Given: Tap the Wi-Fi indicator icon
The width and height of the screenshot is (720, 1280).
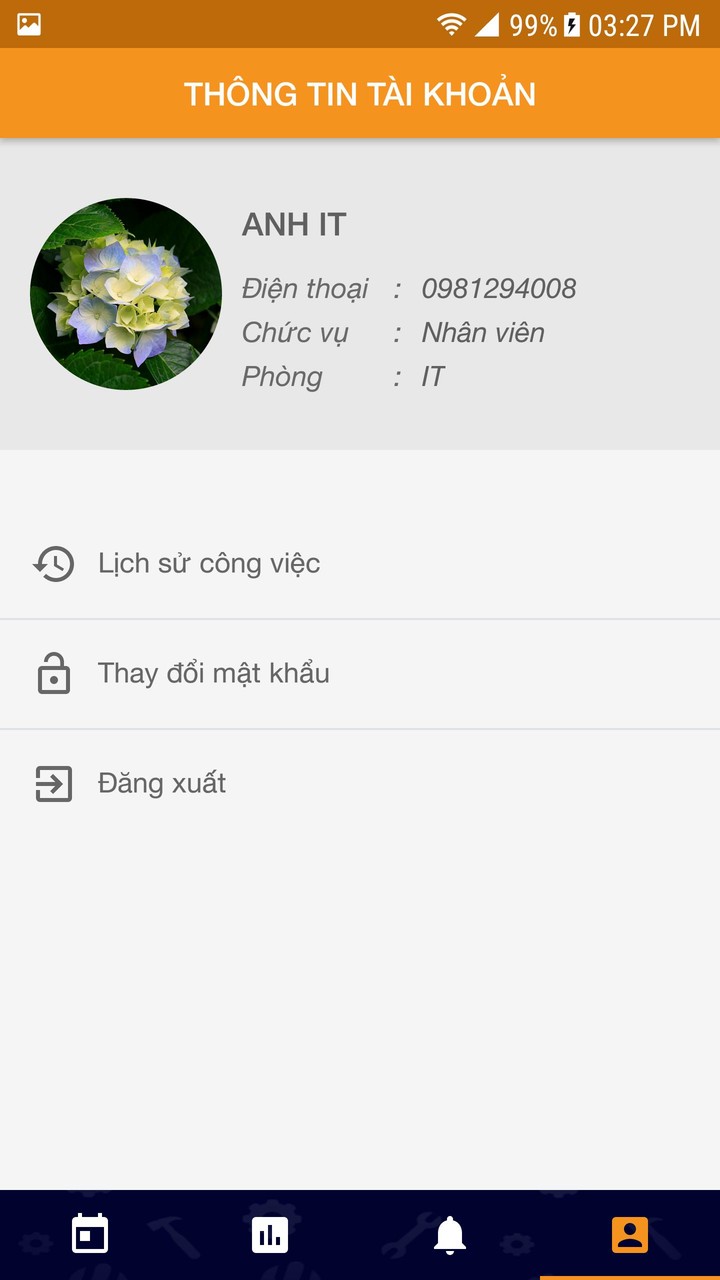Looking at the screenshot, I should (x=452, y=24).
